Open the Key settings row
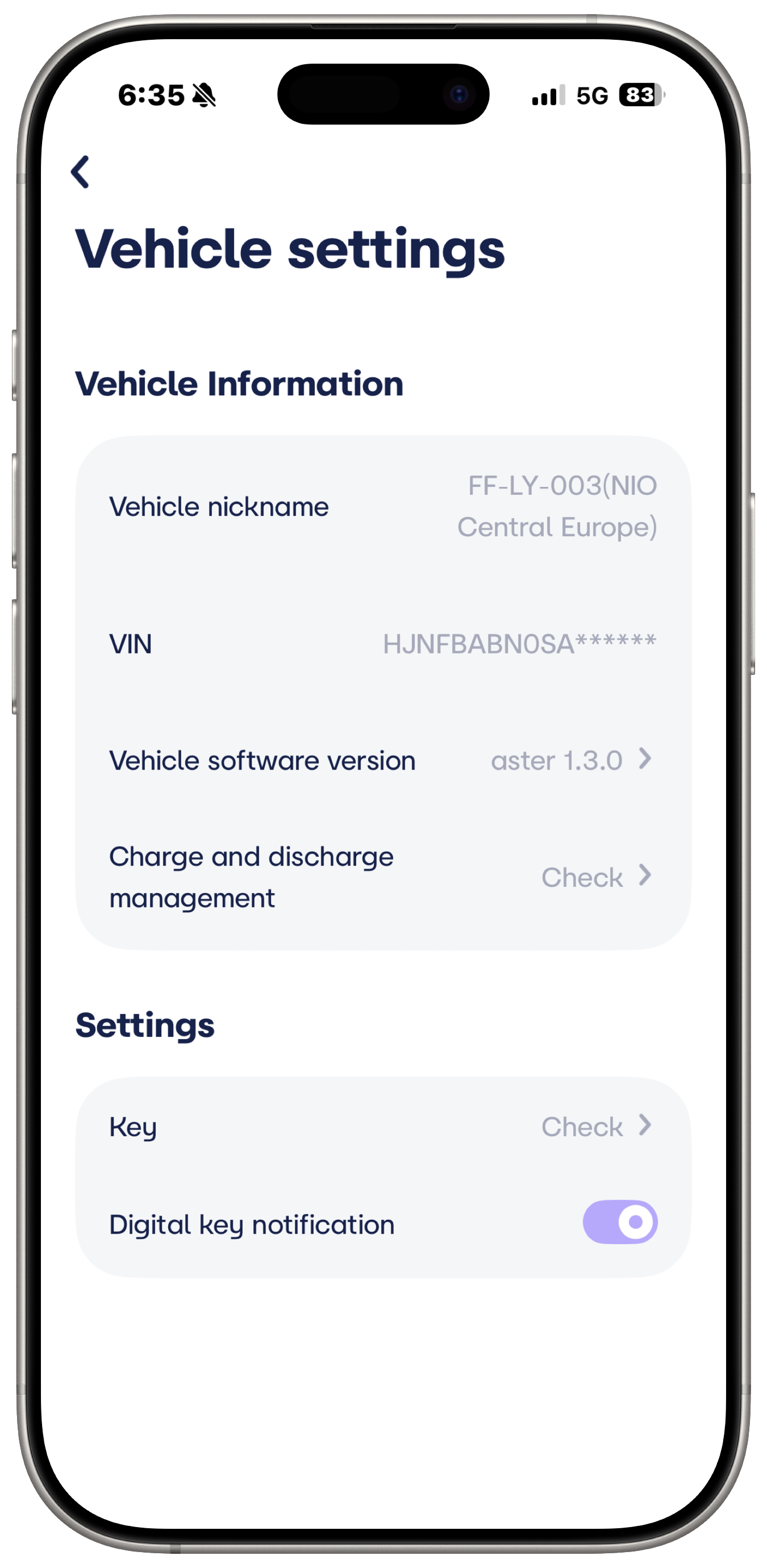 pos(383,1127)
